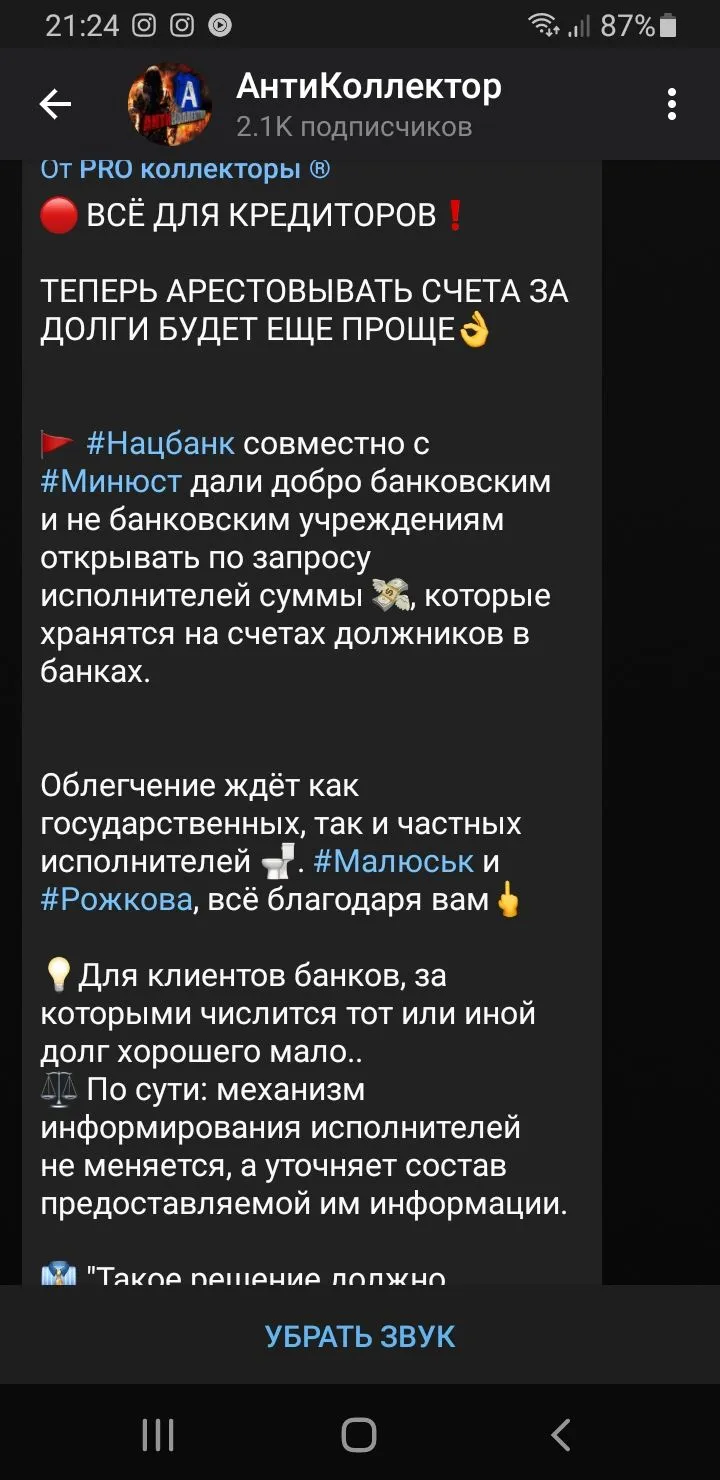Open the #Минюст hashtag
This screenshot has height=1480, width=720.
[x=111, y=481]
